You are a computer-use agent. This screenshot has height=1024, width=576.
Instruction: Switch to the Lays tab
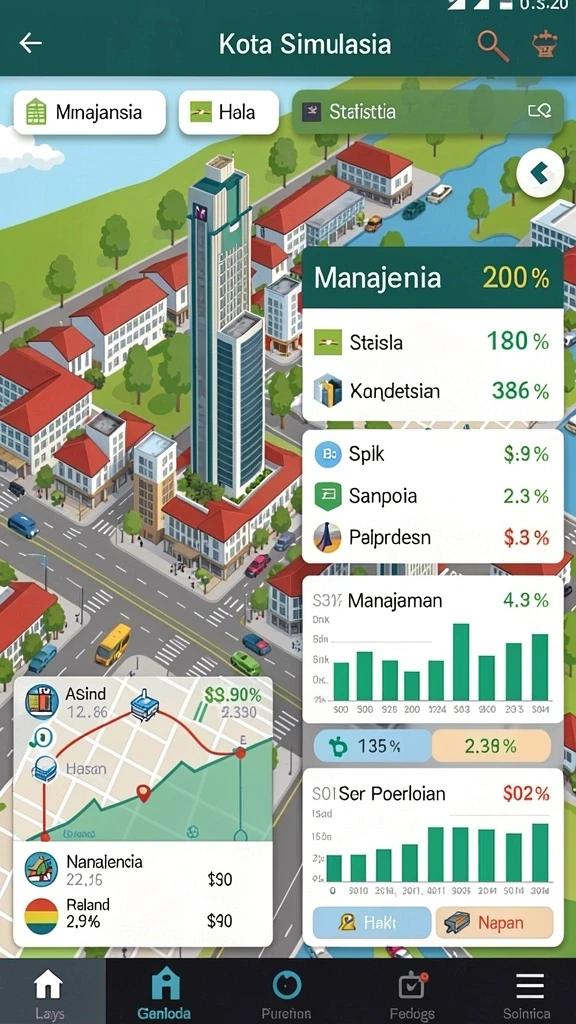coord(50,991)
